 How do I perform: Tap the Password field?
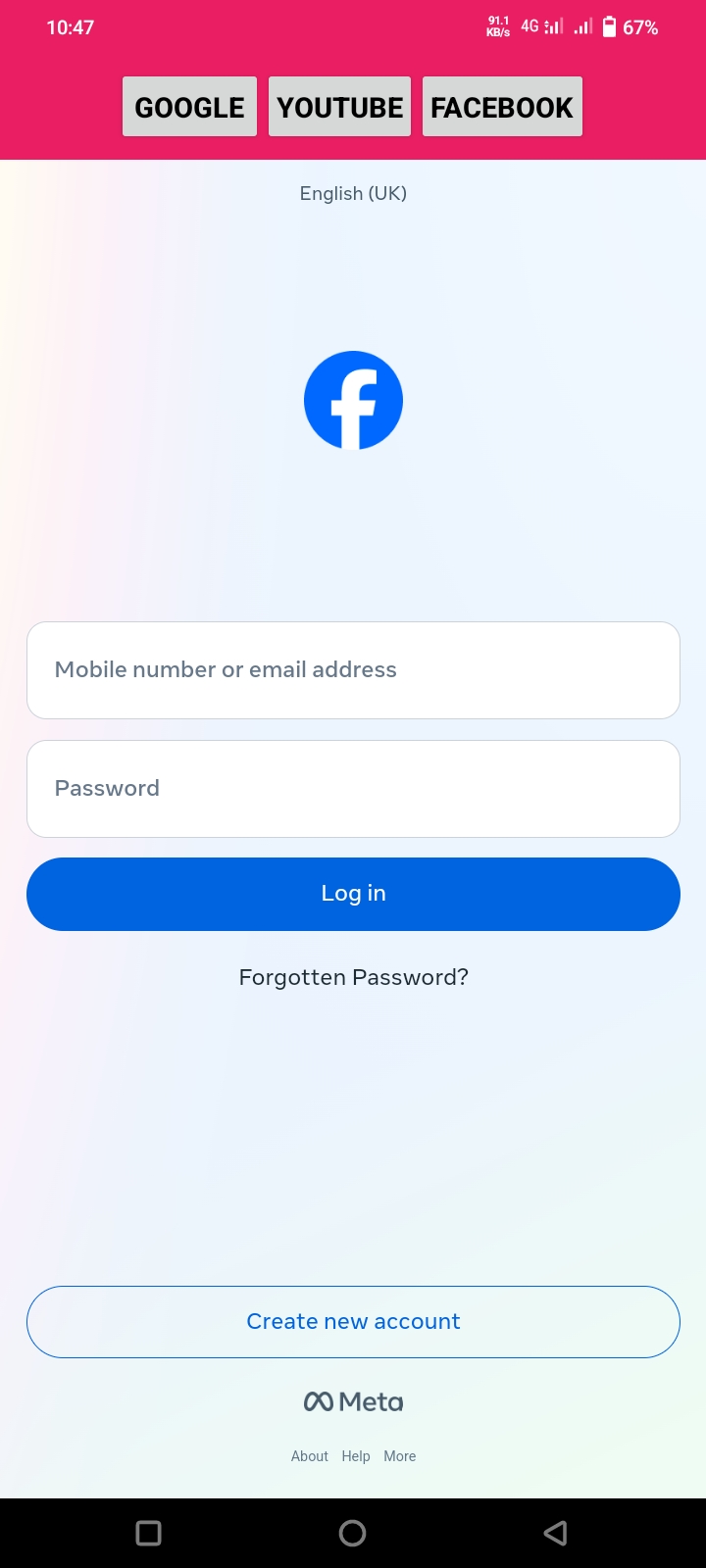pyautogui.click(x=353, y=789)
